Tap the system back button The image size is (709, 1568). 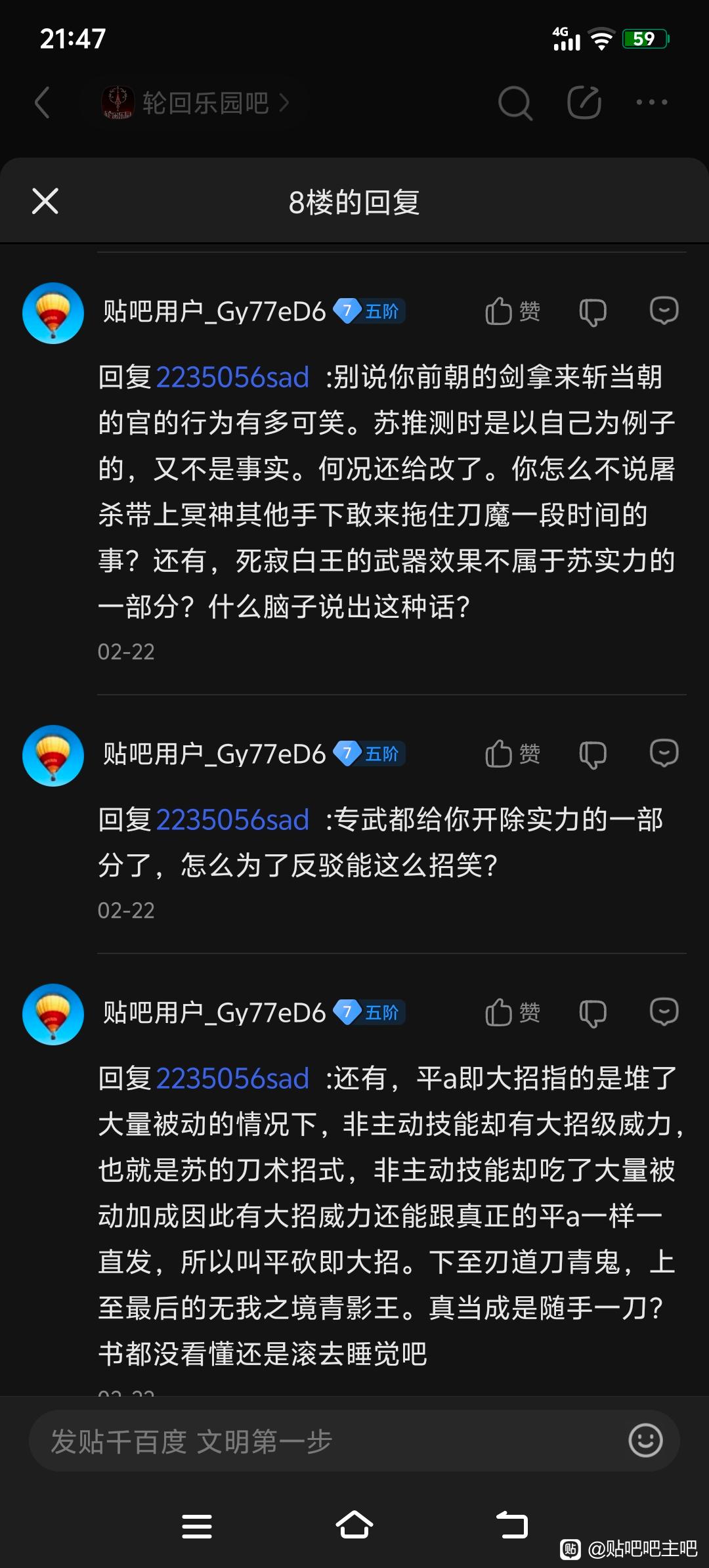point(511,1525)
